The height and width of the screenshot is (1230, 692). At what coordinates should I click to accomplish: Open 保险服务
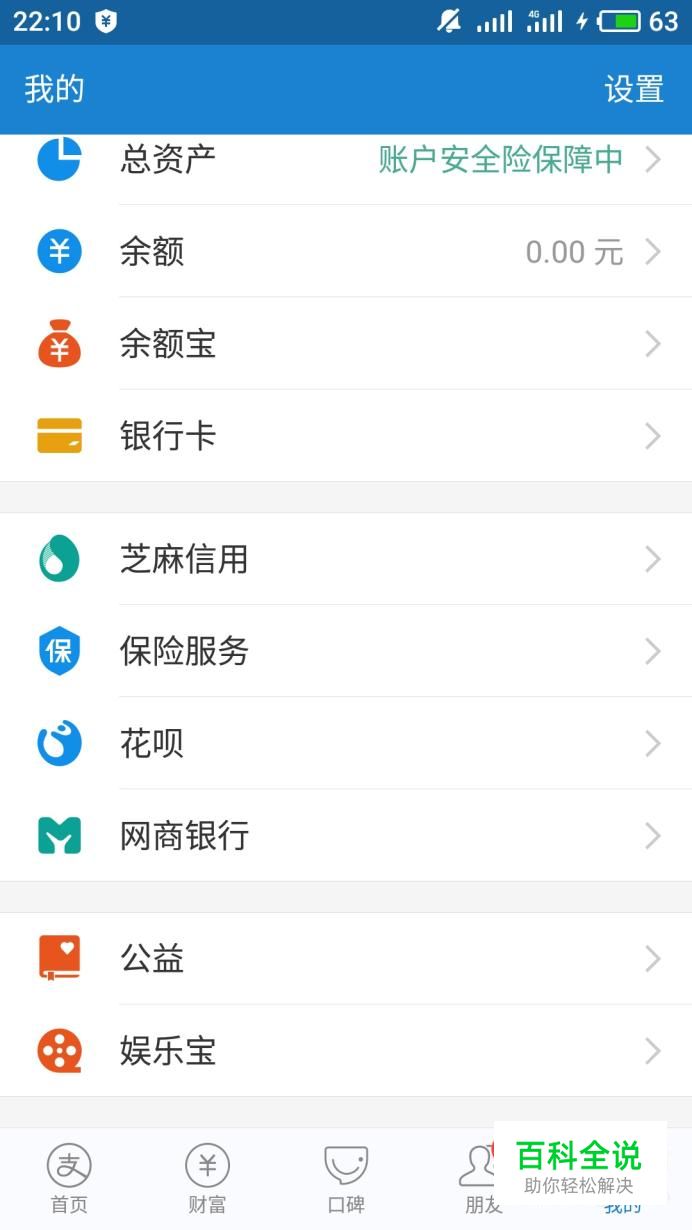pos(346,651)
